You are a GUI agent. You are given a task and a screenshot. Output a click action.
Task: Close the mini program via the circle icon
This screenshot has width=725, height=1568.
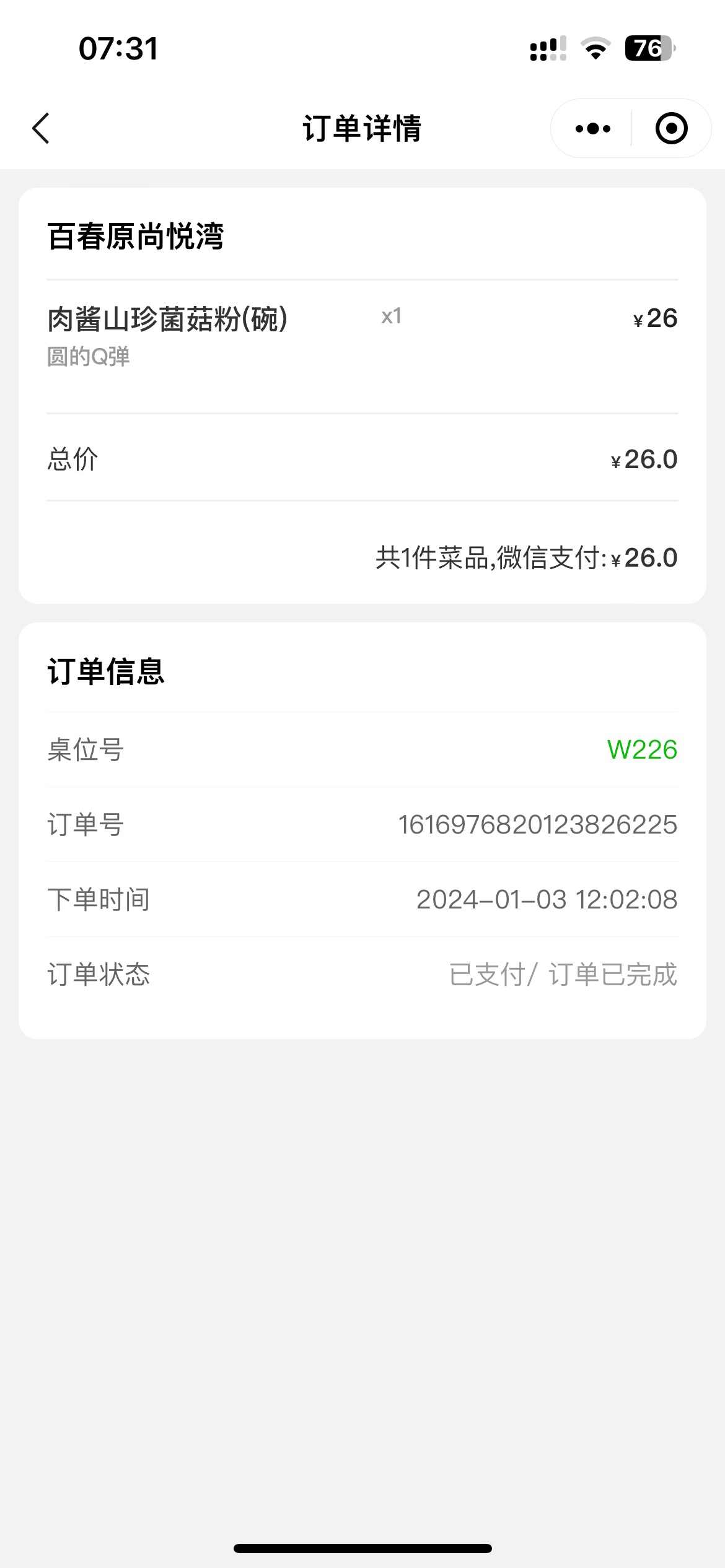pyautogui.click(x=671, y=129)
